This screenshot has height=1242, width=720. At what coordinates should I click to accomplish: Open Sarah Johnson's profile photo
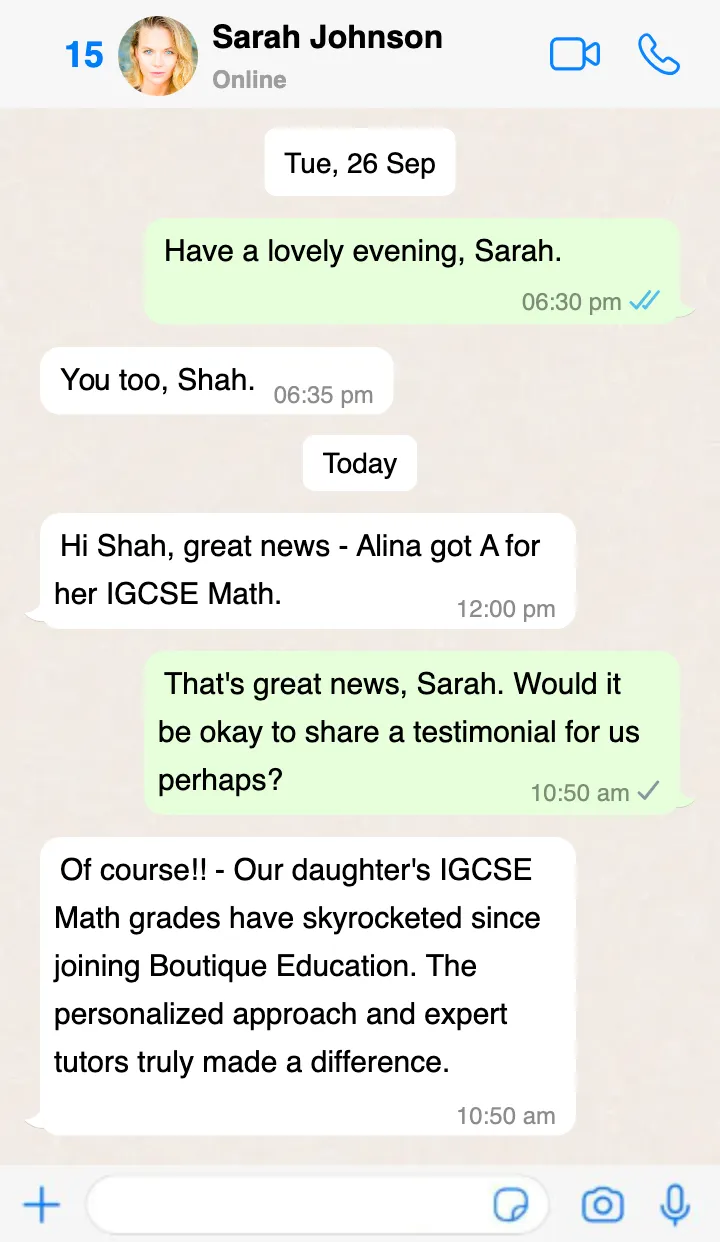[158, 56]
